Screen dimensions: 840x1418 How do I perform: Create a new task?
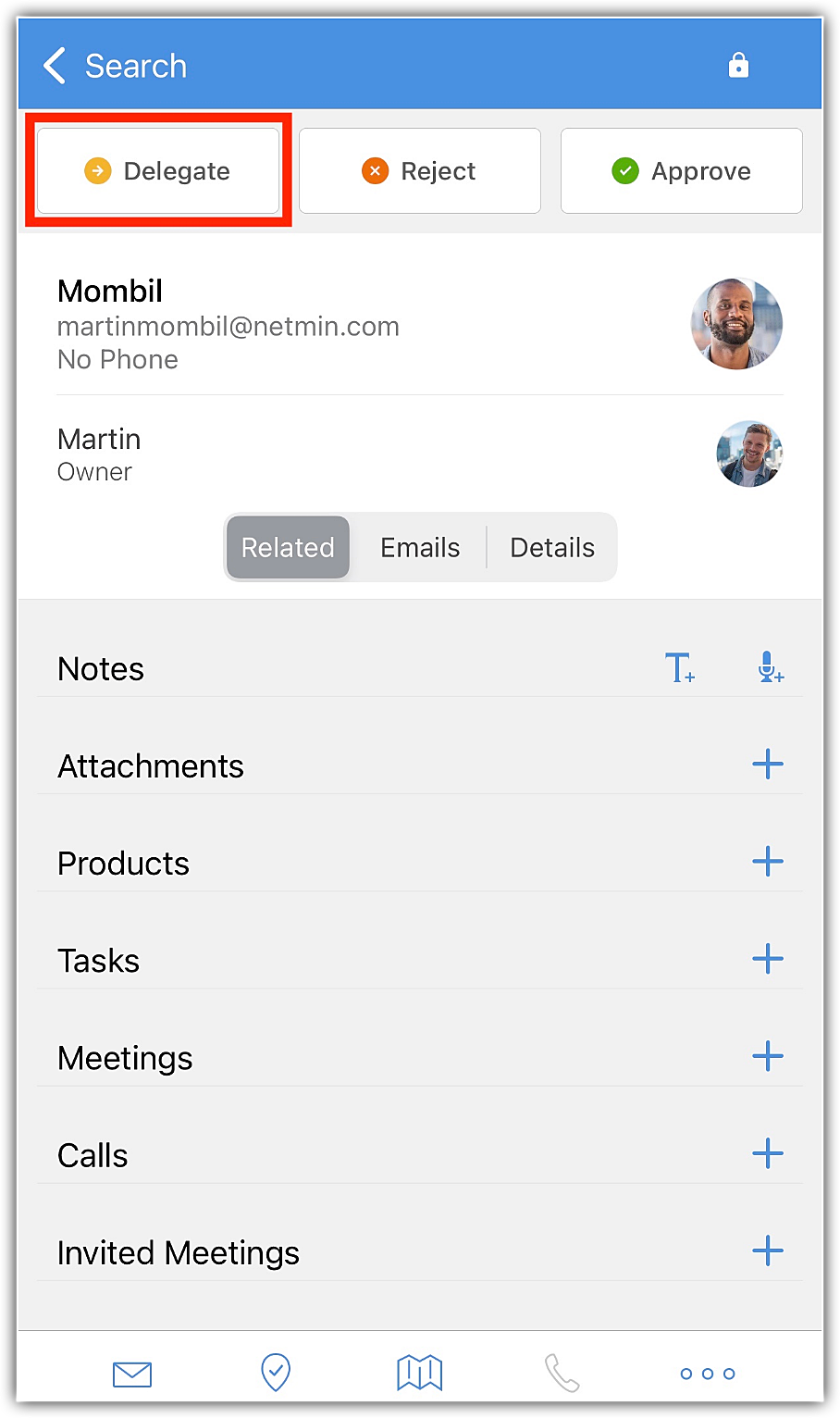pyautogui.click(x=768, y=959)
